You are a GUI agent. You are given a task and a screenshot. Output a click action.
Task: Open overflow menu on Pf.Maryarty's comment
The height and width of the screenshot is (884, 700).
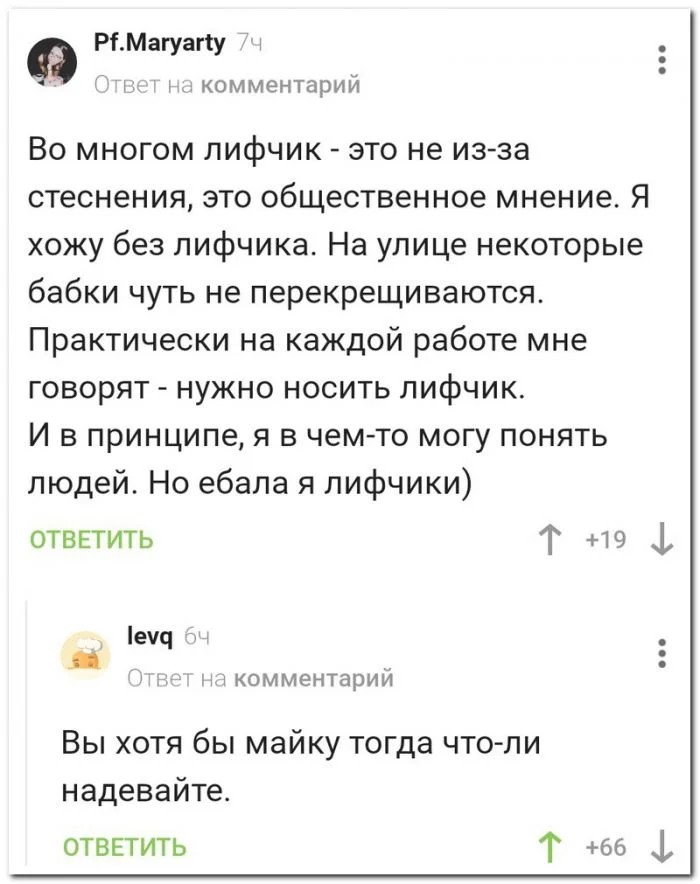click(661, 61)
